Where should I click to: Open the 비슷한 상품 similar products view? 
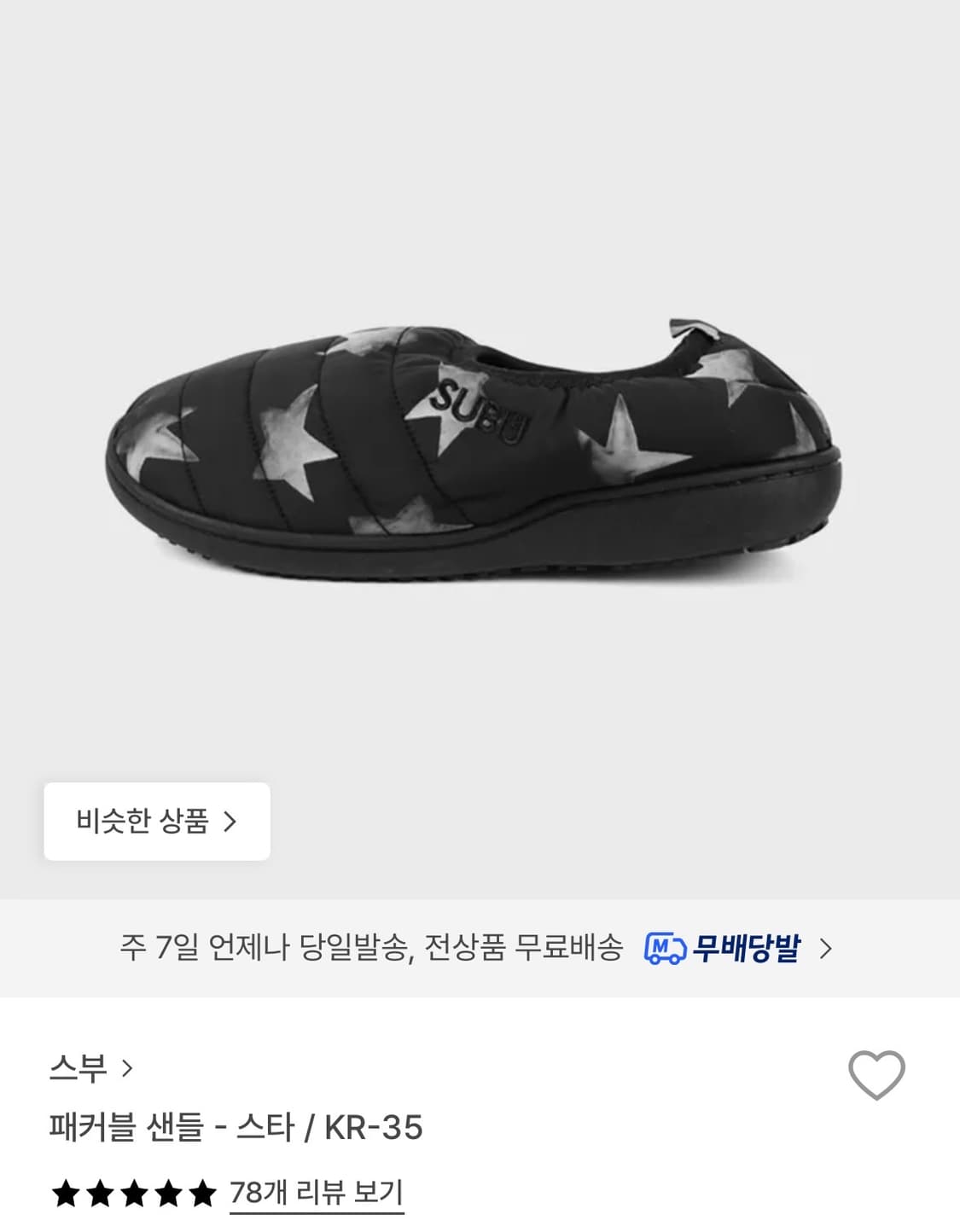pyautogui.click(x=159, y=820)
